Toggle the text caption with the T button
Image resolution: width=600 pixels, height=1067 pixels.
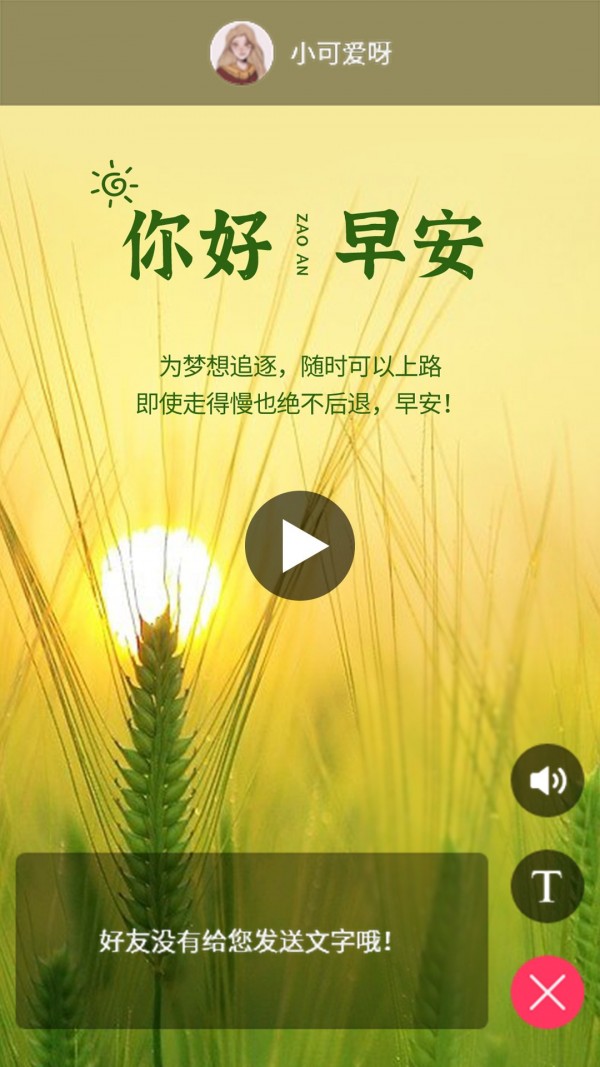click(x=547, y=886)
